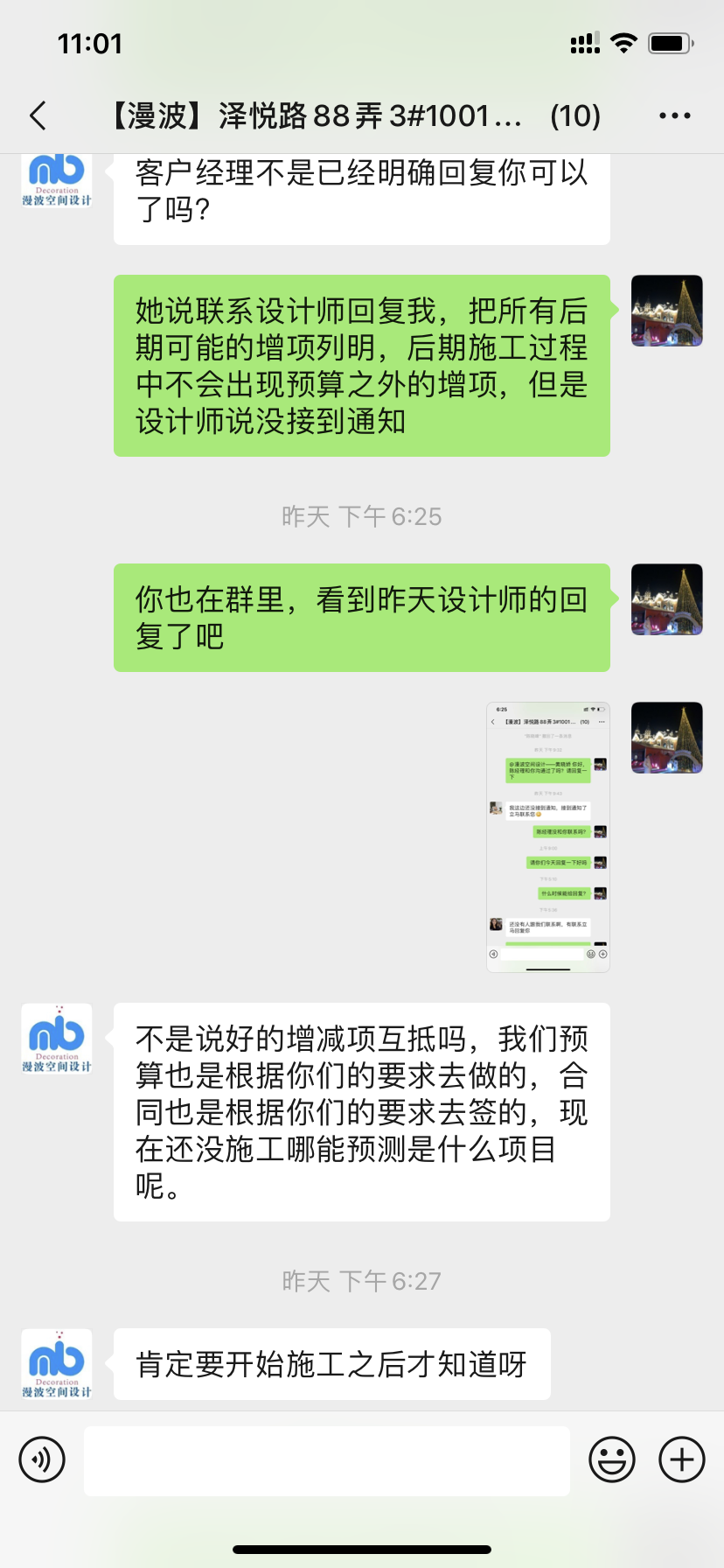Open the chat's three-dot menu
Viewport: 724px width, 1568px height.
click(x=674, y=115)
